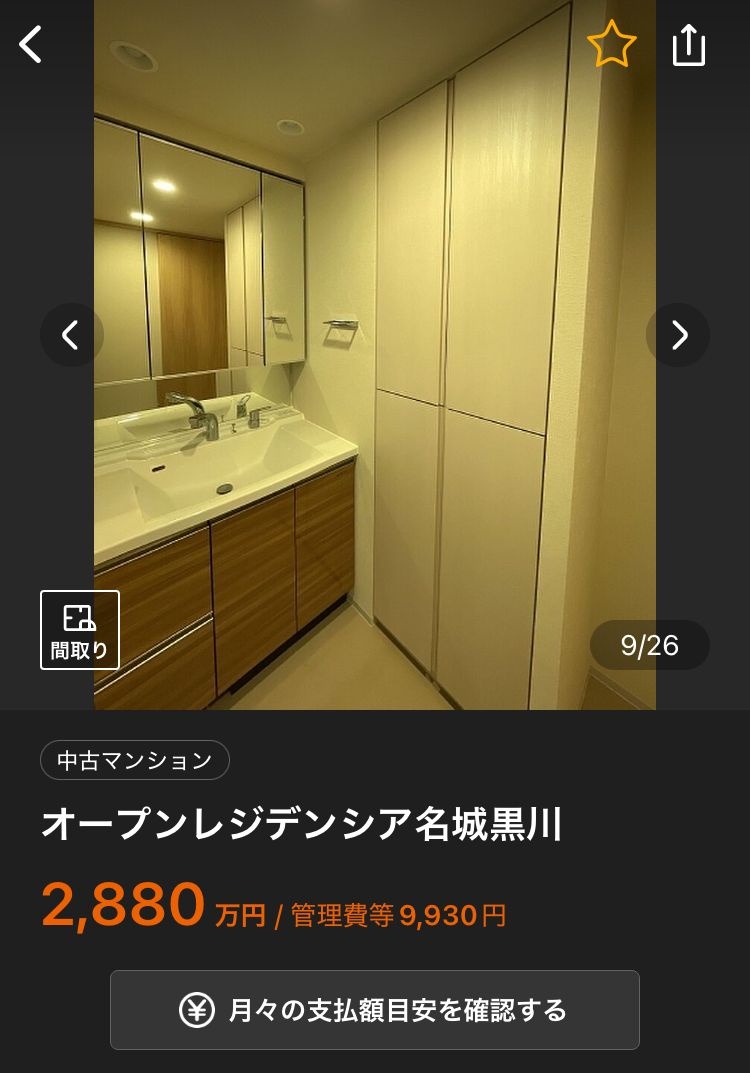Share this property listing

[x=689, y=45]
